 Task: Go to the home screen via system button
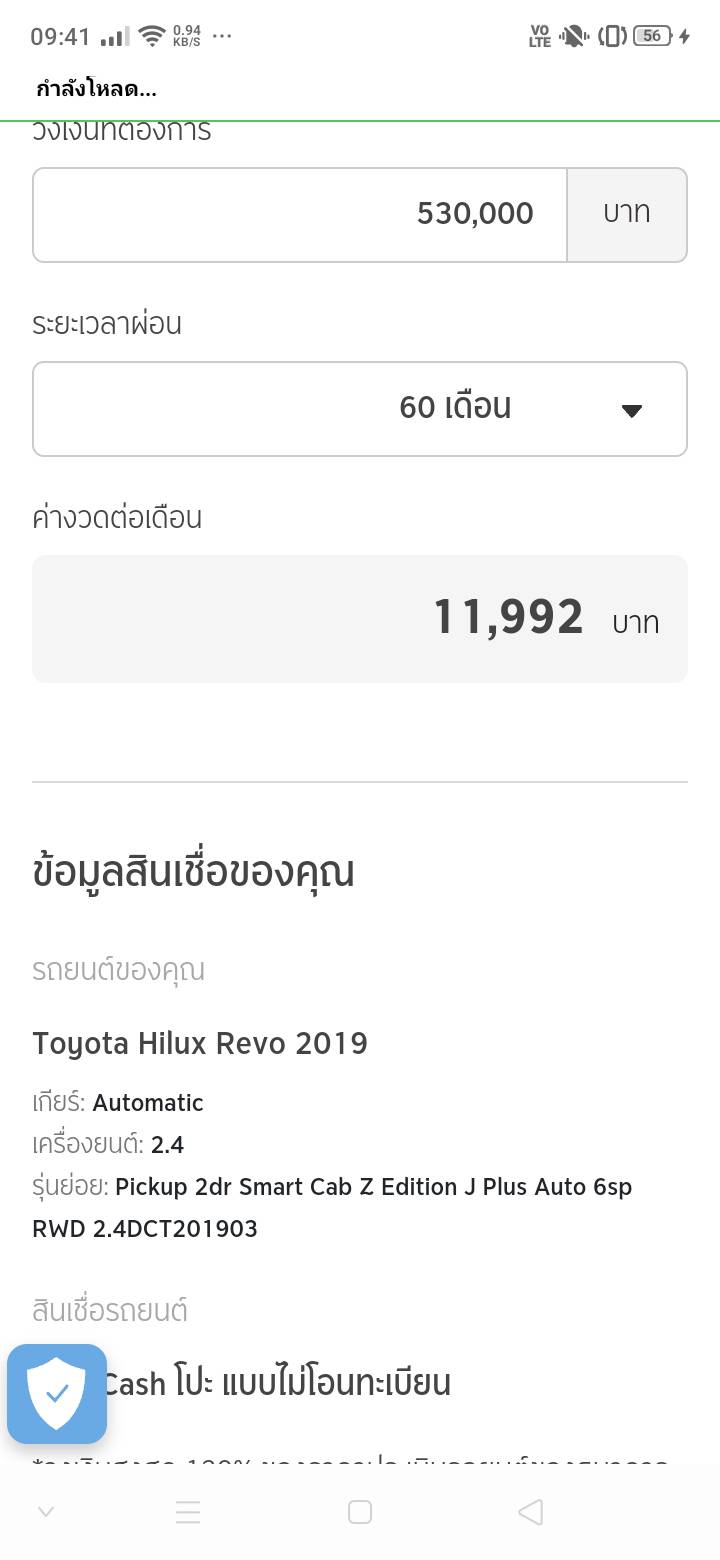[x=360, y=1512]
